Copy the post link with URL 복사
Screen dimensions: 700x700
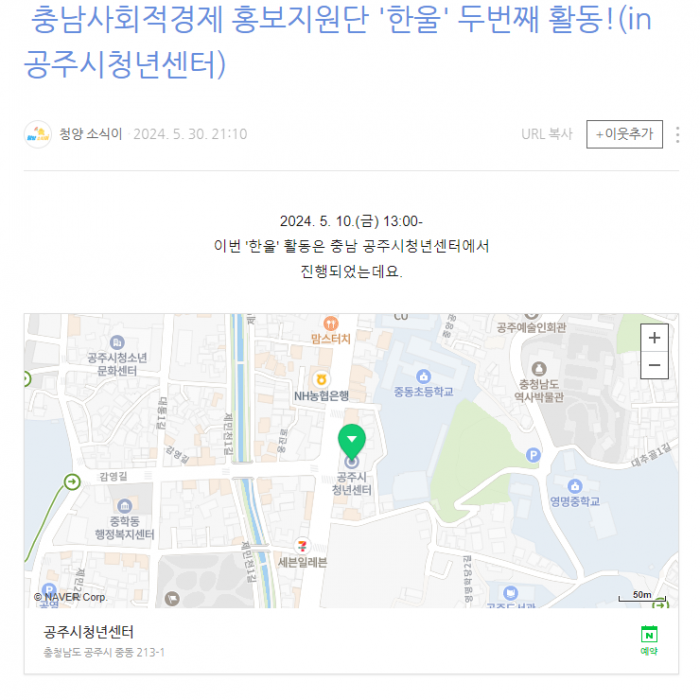coord(546,135)
